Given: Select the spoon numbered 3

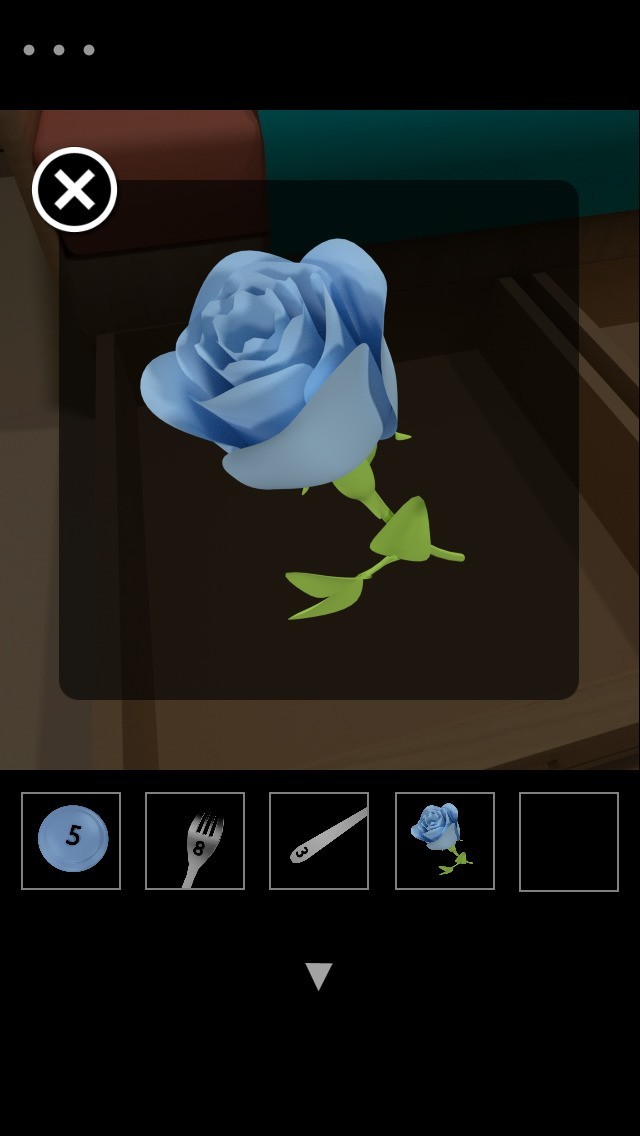Looking at the screenshot, I should coord(319,840).
